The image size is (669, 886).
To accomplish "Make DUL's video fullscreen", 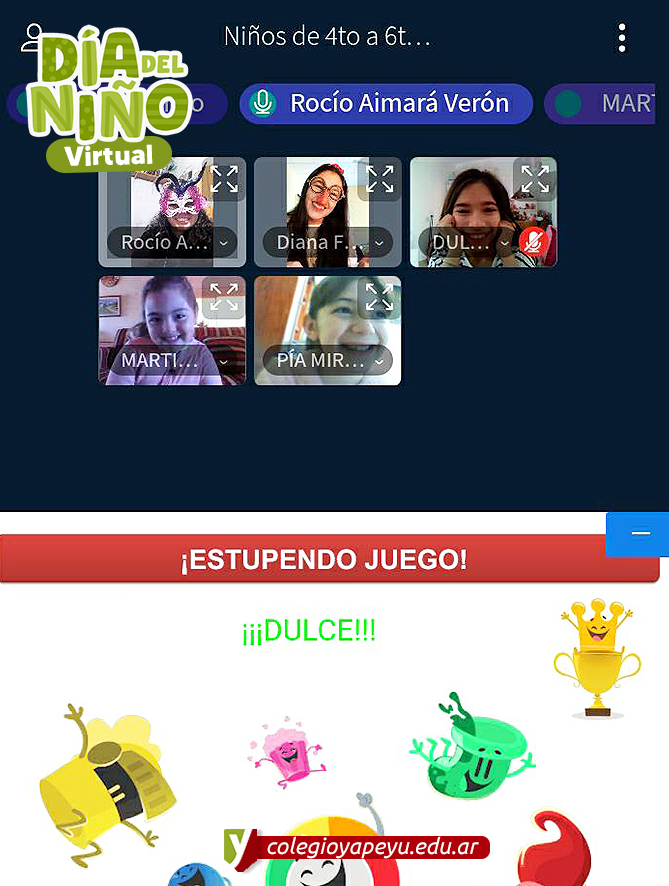I will click(x=535, y=180).
